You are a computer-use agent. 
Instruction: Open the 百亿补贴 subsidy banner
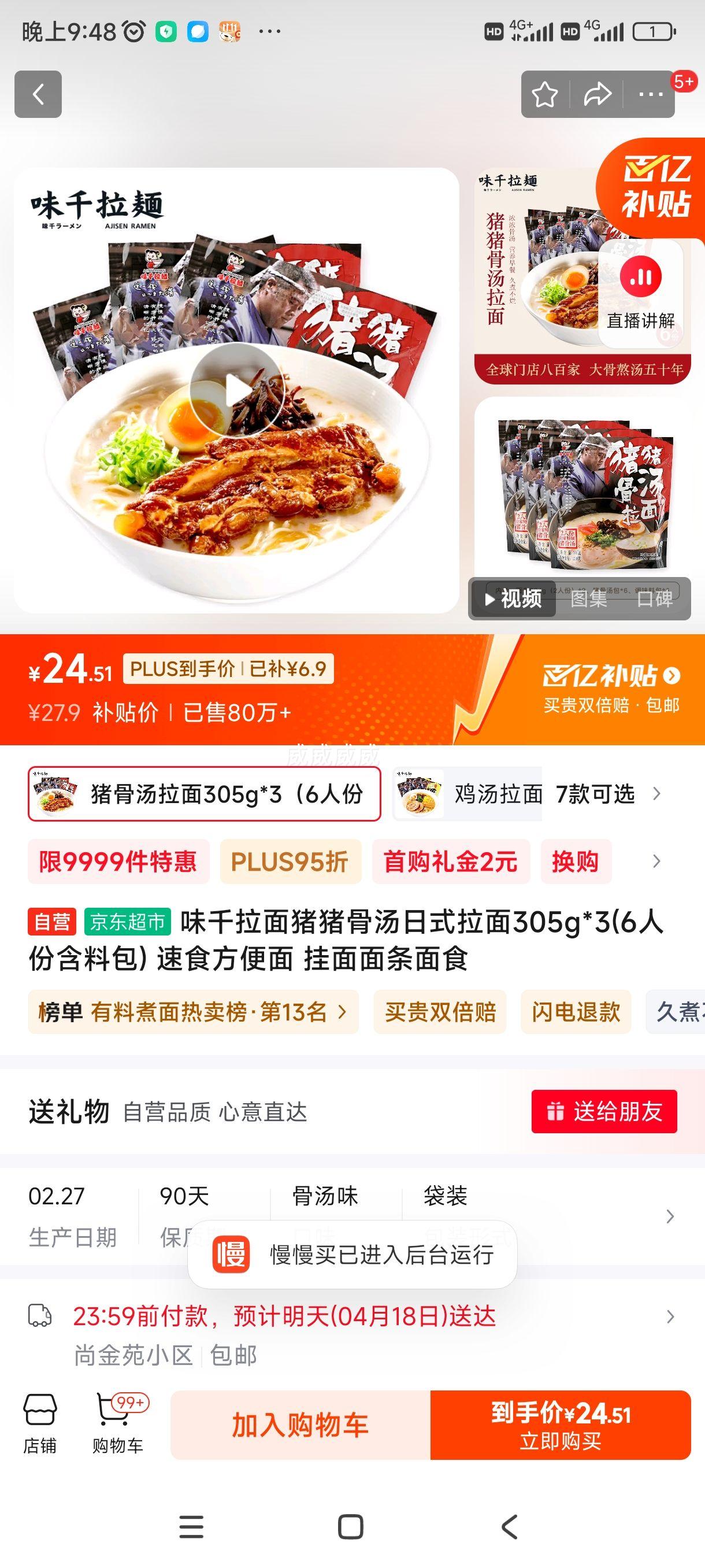611,689
